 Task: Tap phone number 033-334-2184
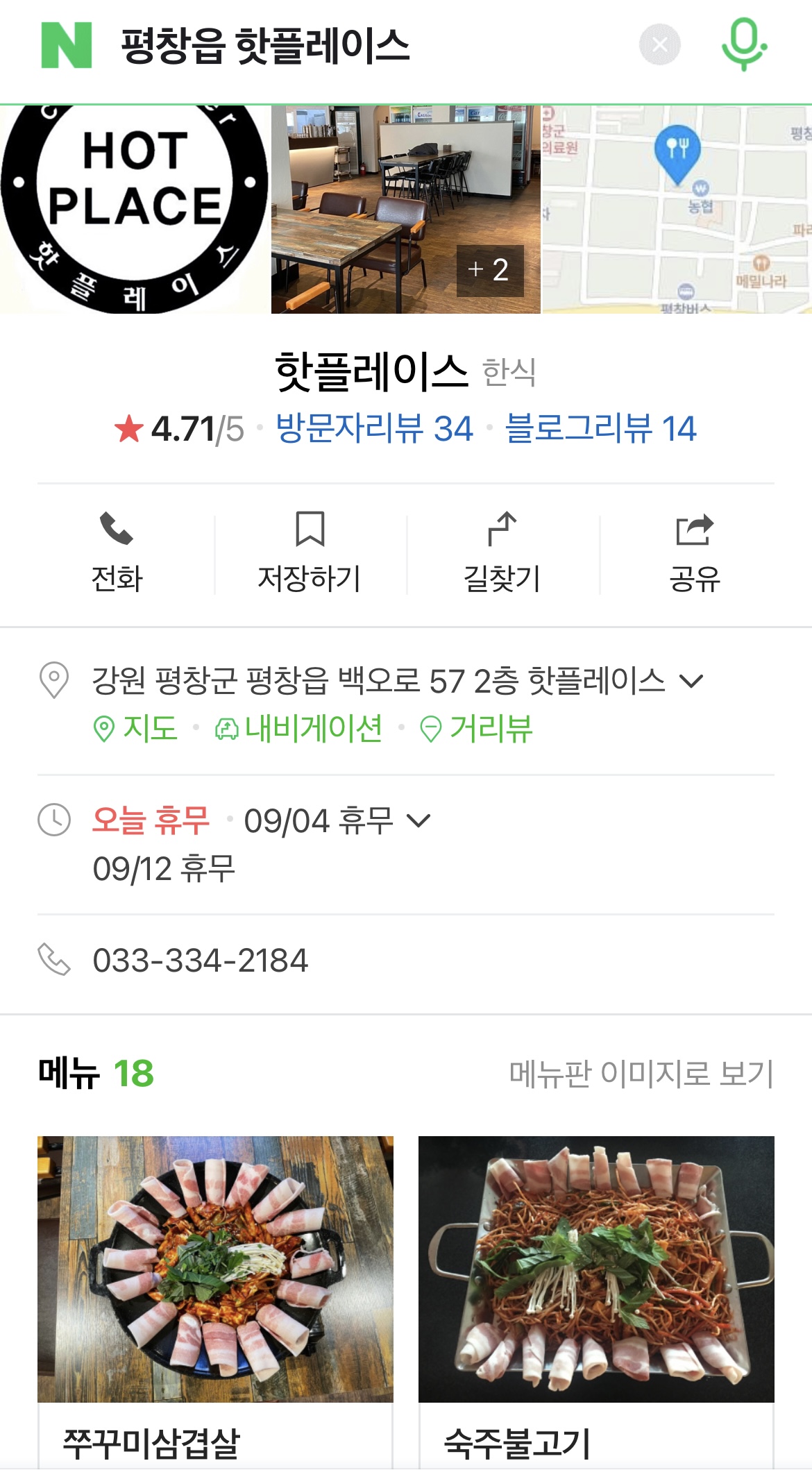coord(200,961)
